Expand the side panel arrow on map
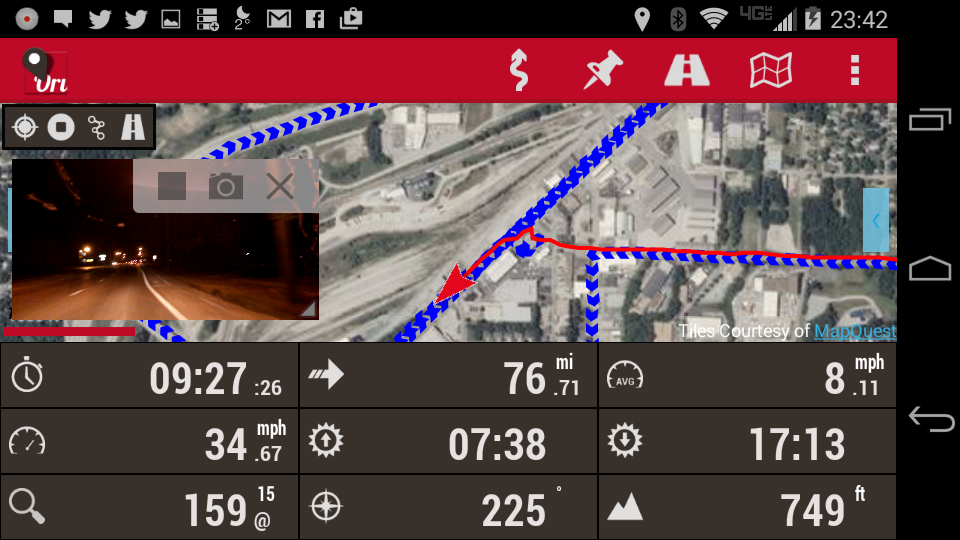Screen dimensions: 960x540 click(x=875, y=220)
